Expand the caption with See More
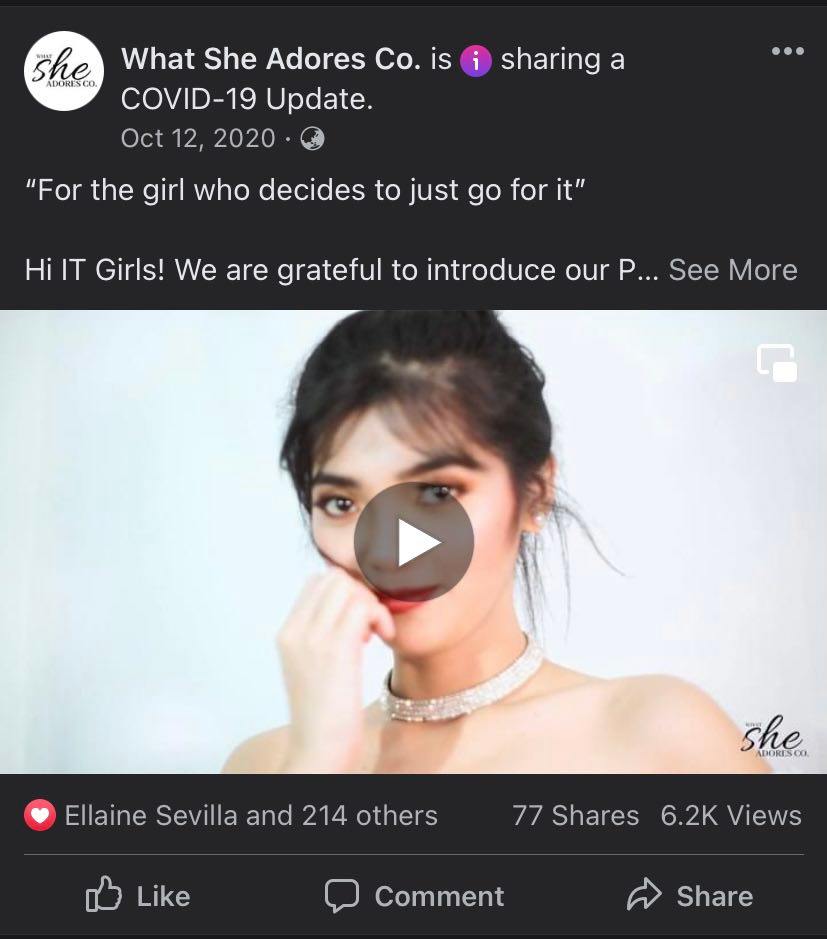The height and width of the screenshot is (939, 827). tap(732, 270)
